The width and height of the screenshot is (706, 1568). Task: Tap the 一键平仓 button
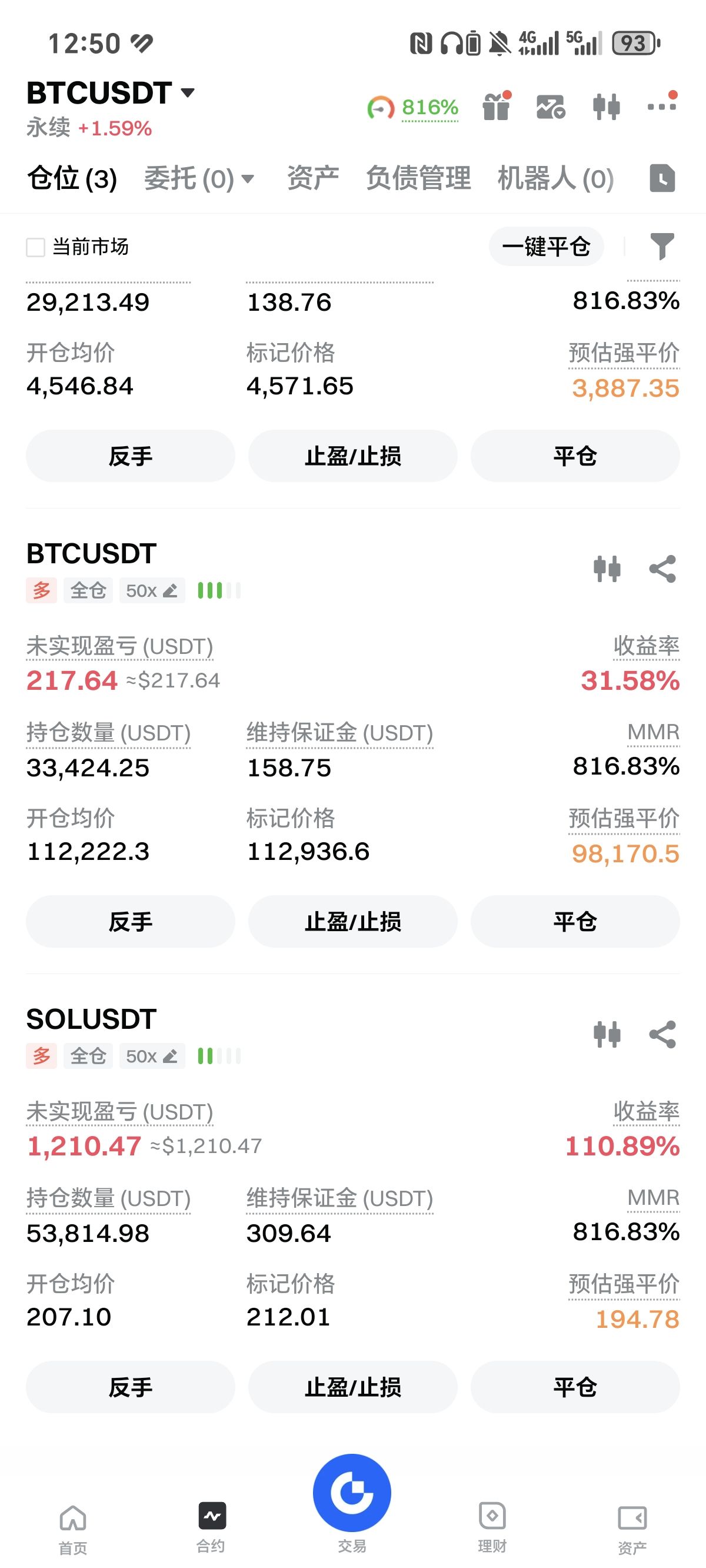tap(546, 247)
